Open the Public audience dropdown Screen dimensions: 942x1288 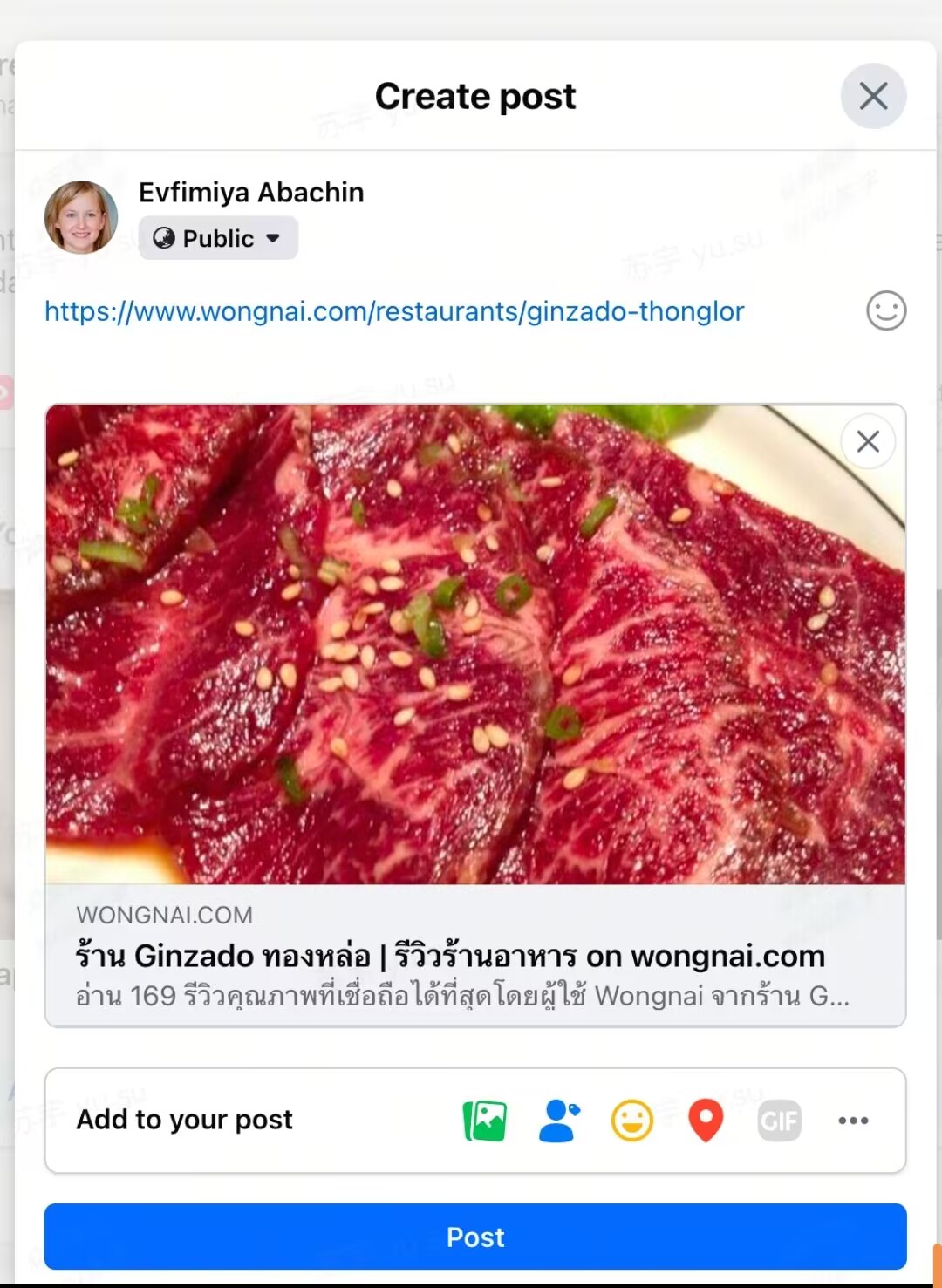218,238
